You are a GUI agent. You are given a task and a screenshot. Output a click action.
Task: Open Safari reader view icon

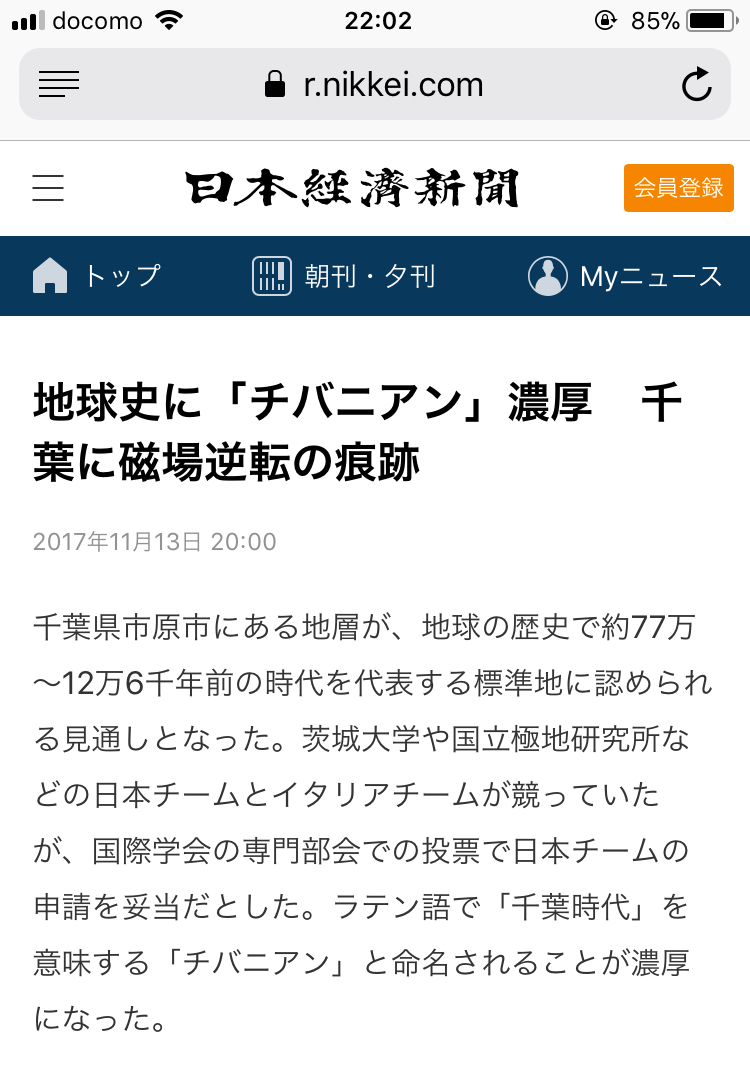click(59, 84)
